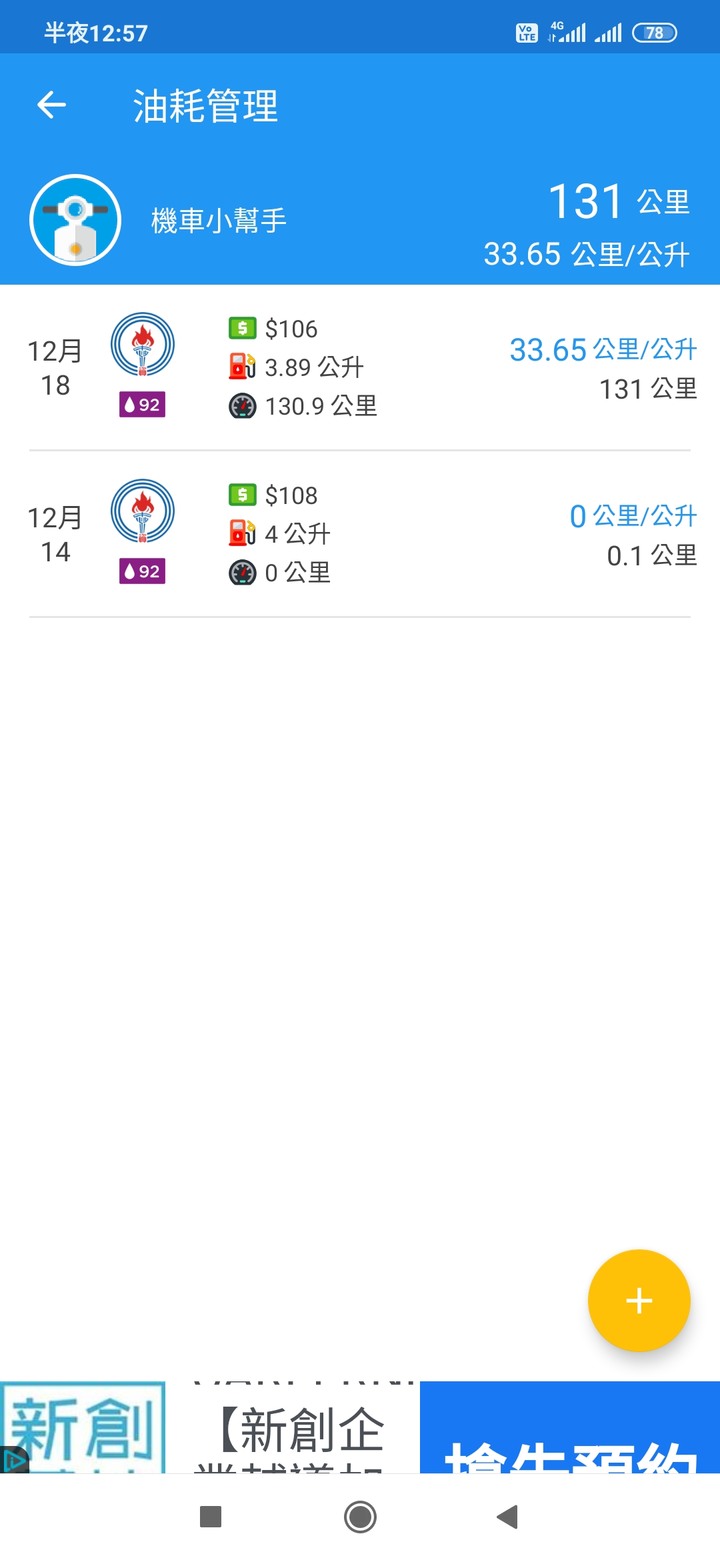Tap the 機車小幫手 vehicle header
The width and height of the screenshot is (720, 1560).
[219, 220]
